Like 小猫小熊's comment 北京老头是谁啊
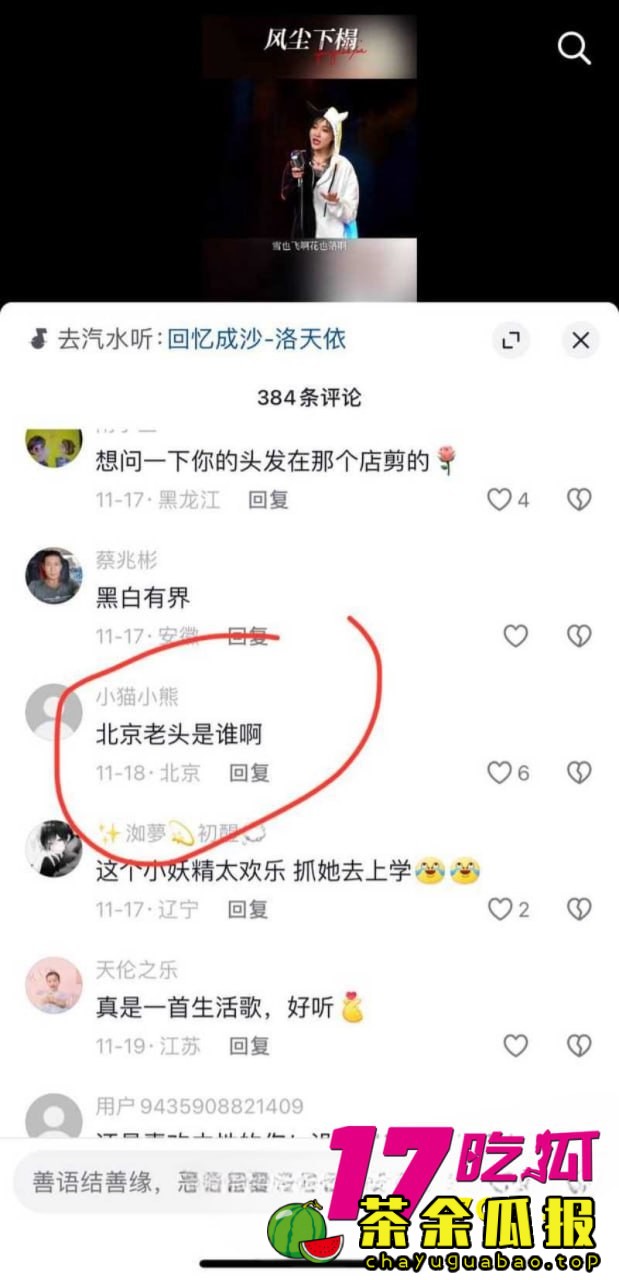619x1280 pixels. click(500, 772)
